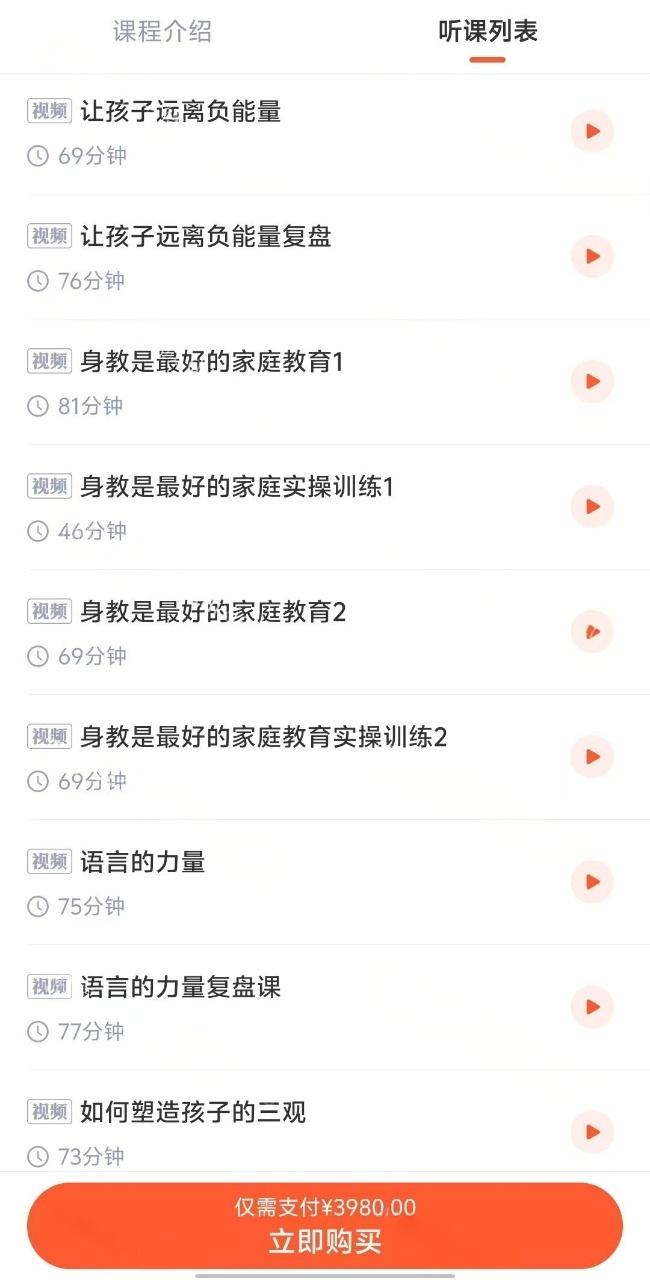The image size is (650, 1280).
Task: Play the video 语言的力量
Action: 592,881
